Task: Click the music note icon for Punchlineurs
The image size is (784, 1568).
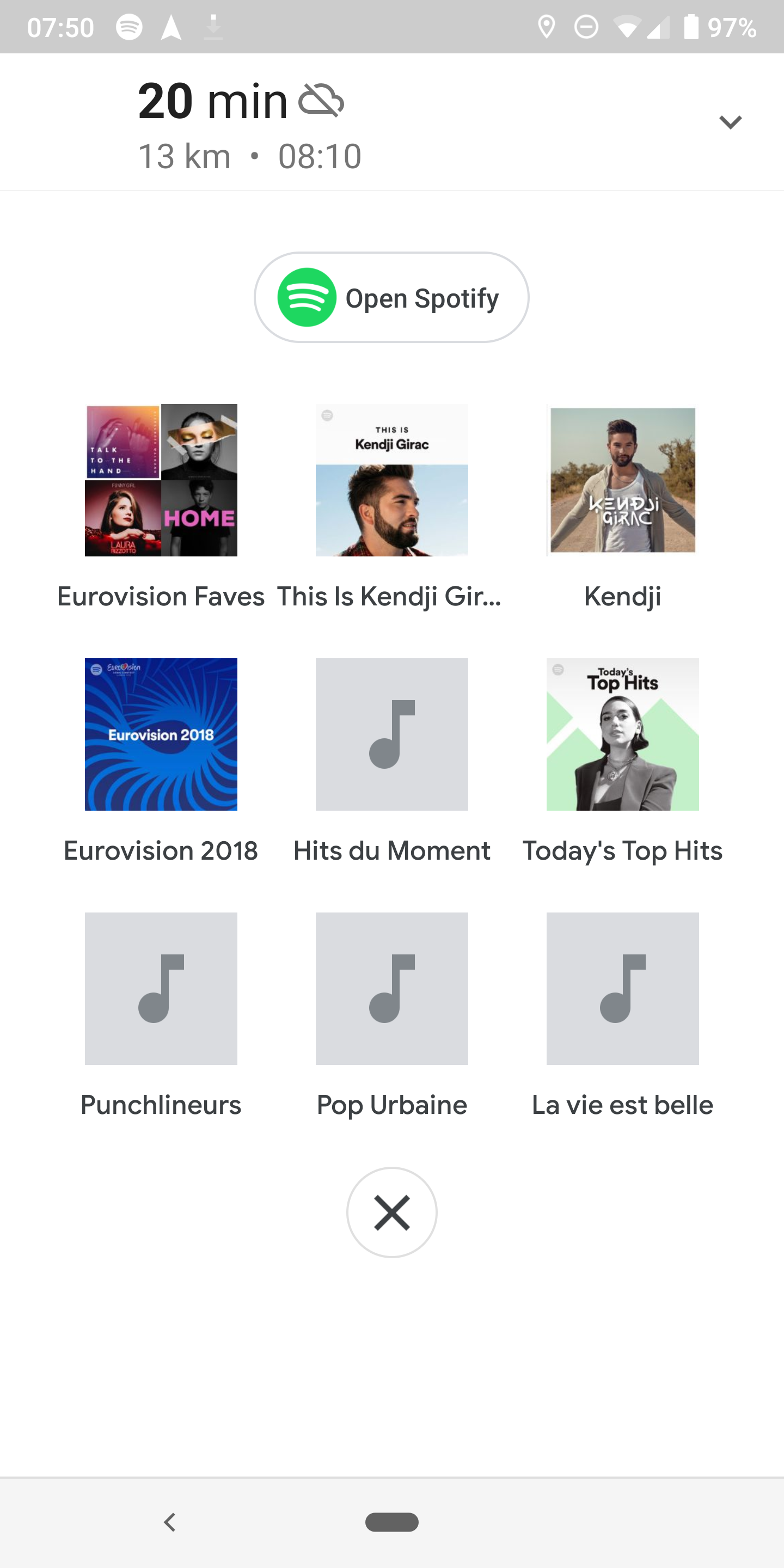Action: (161, 988)
